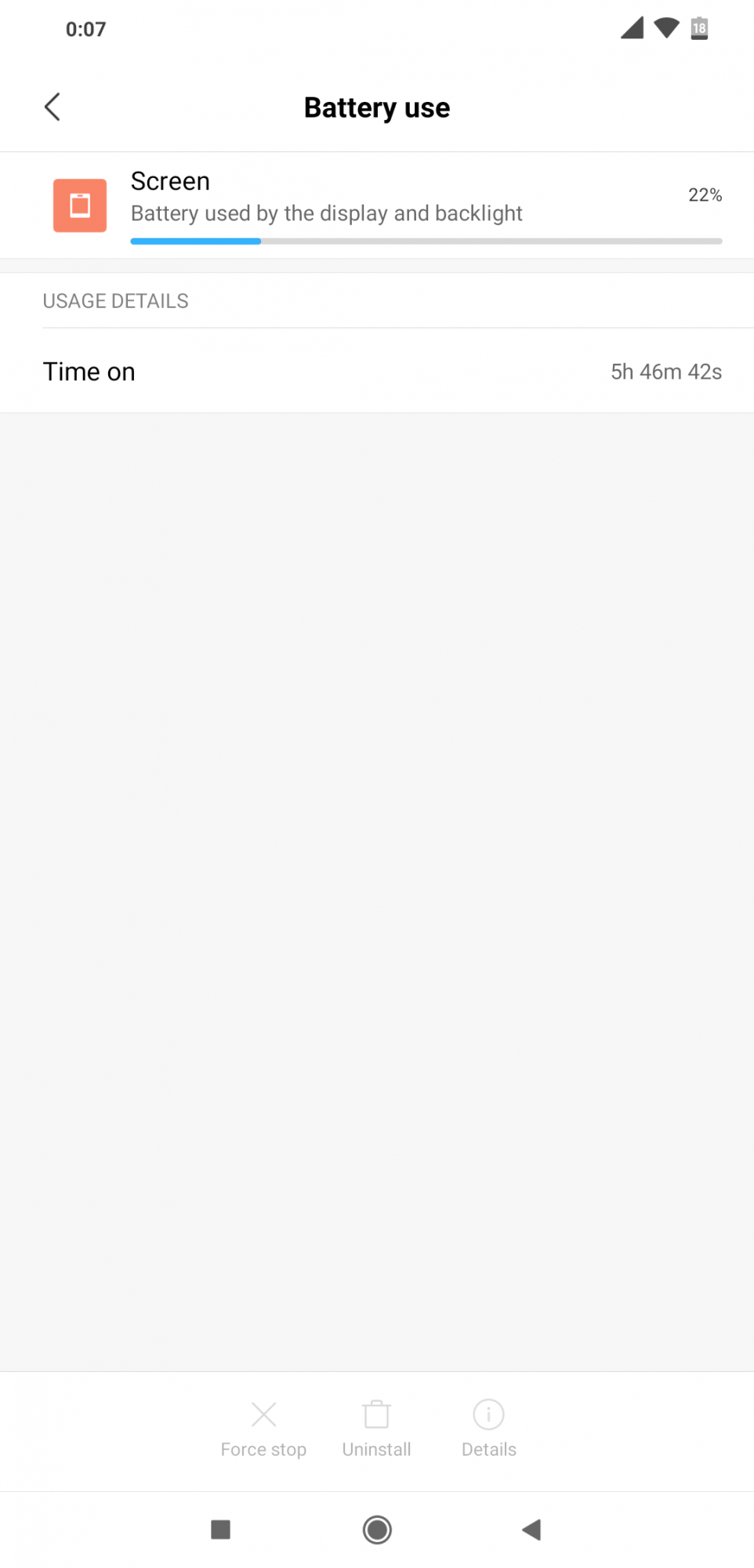Tap the Force stop button

263,1428
